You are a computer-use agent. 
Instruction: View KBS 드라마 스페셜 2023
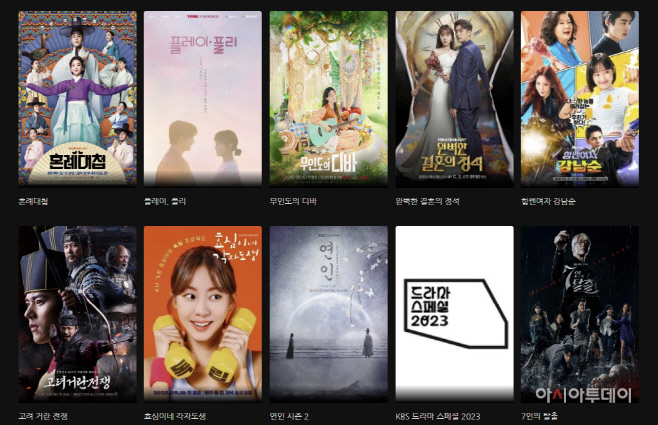tap(454, 312)
